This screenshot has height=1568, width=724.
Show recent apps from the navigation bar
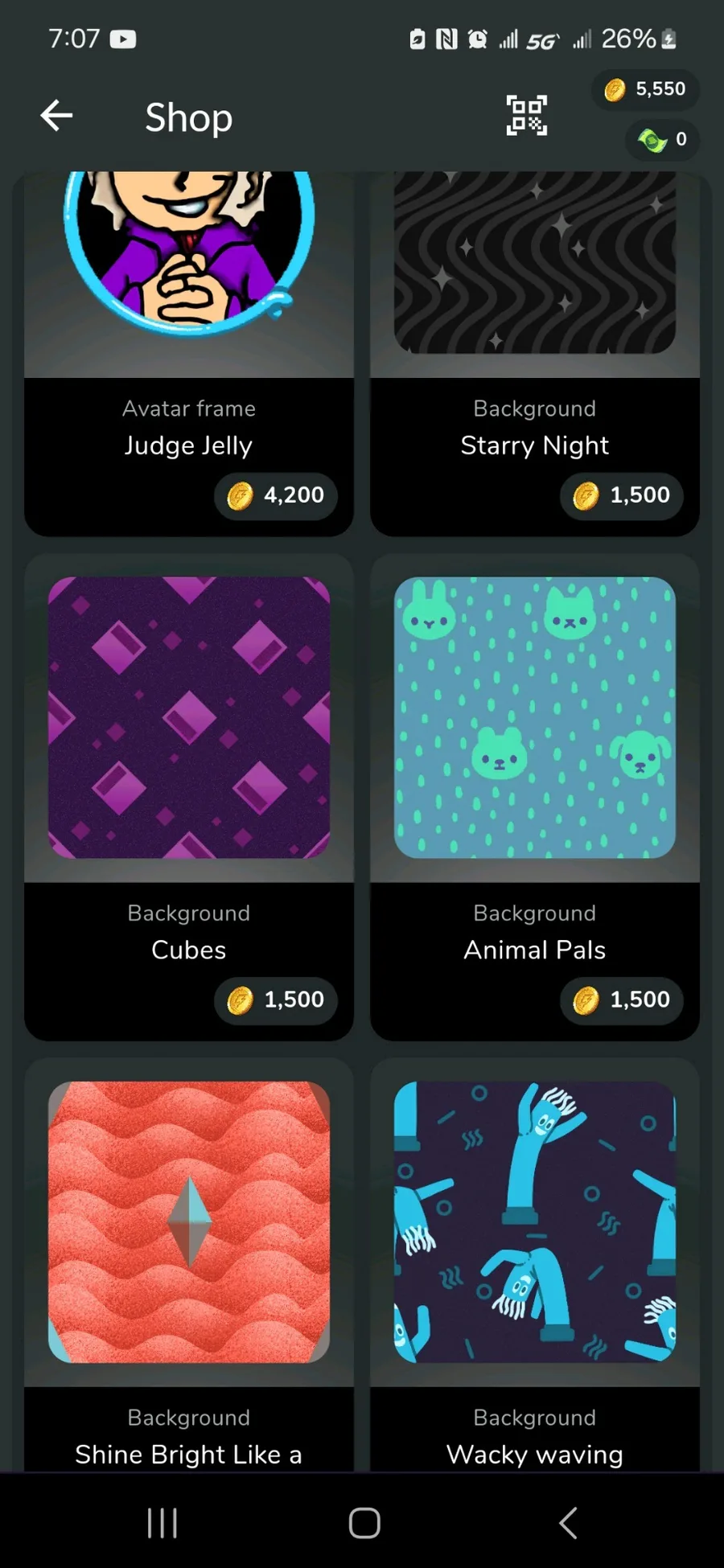[162, 1522]
